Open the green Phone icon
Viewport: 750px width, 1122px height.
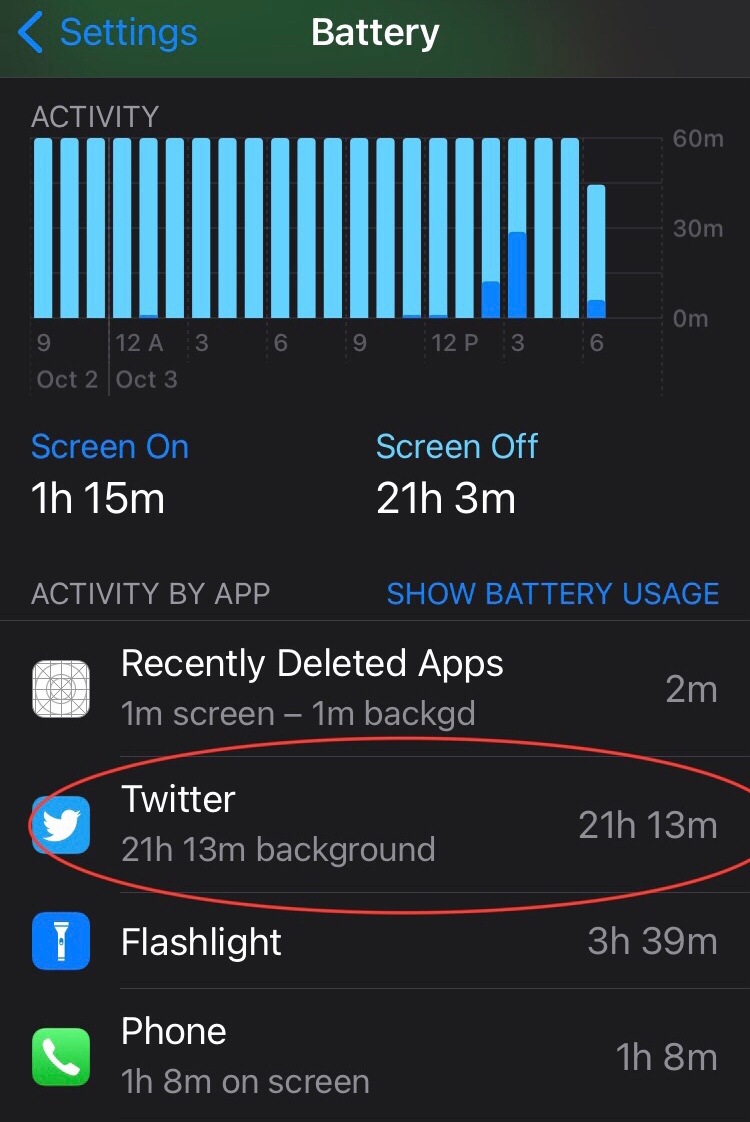(62, 1056)
